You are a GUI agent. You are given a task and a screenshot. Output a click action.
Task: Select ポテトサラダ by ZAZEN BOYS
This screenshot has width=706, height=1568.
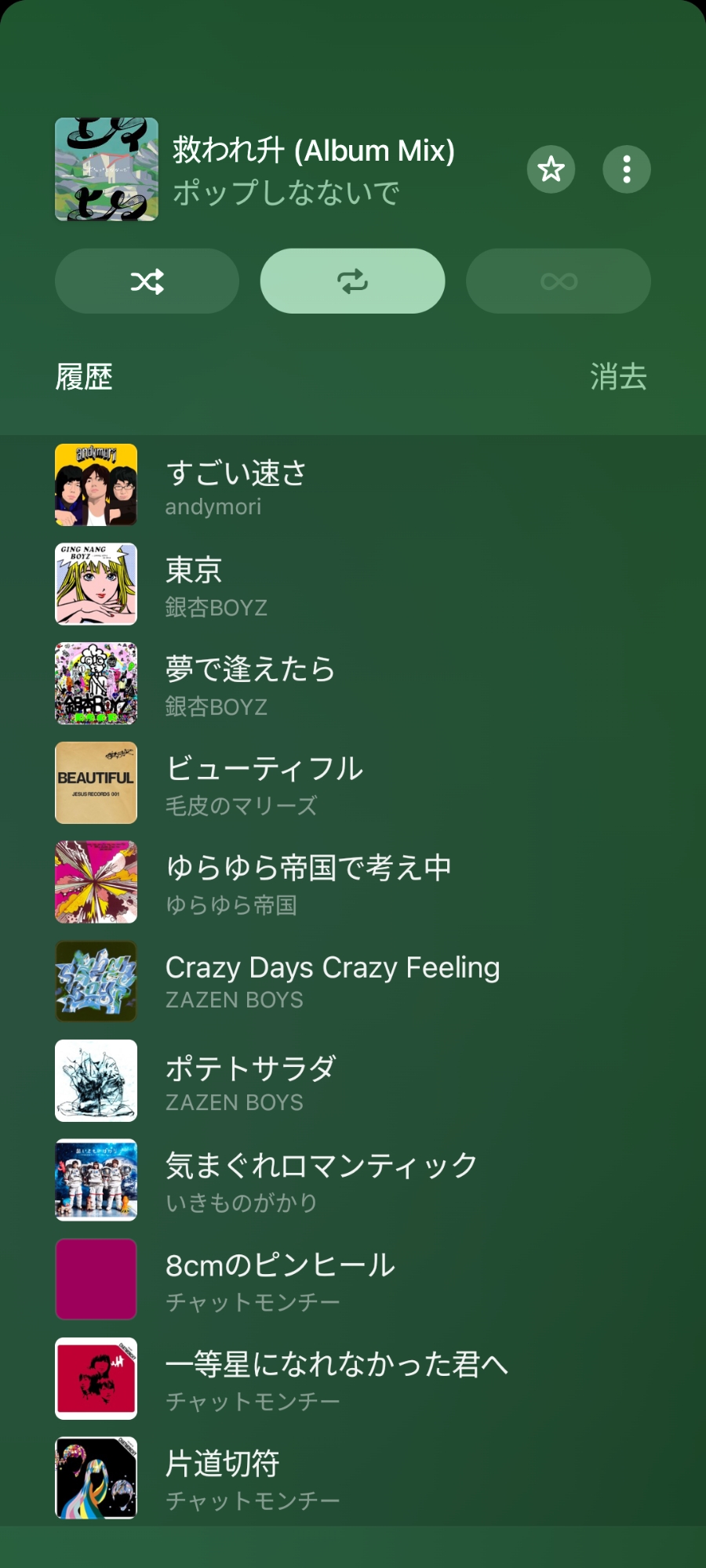click(251, 1081)
